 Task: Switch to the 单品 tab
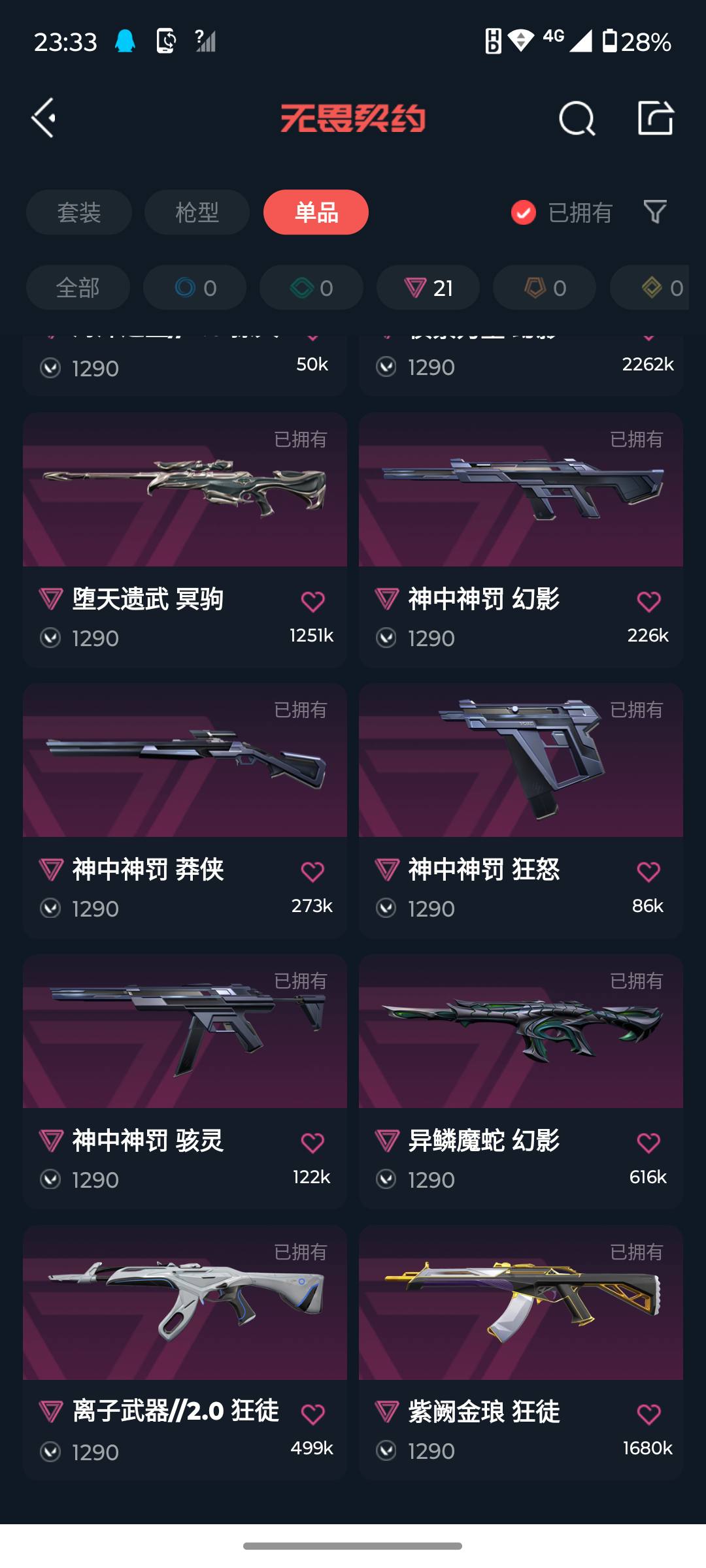coord(315,212)
